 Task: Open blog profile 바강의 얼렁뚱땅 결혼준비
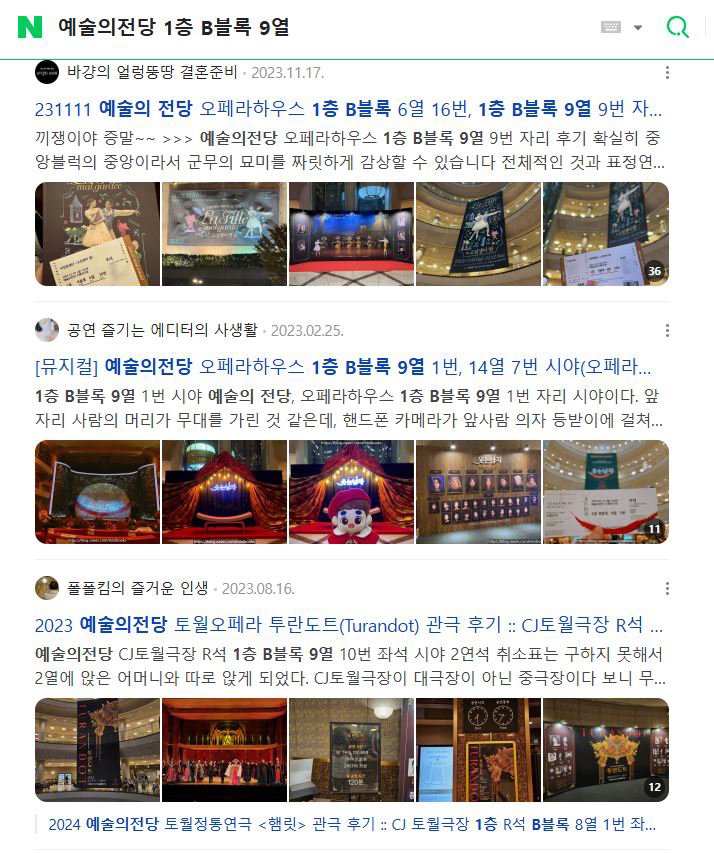[152, 73]
